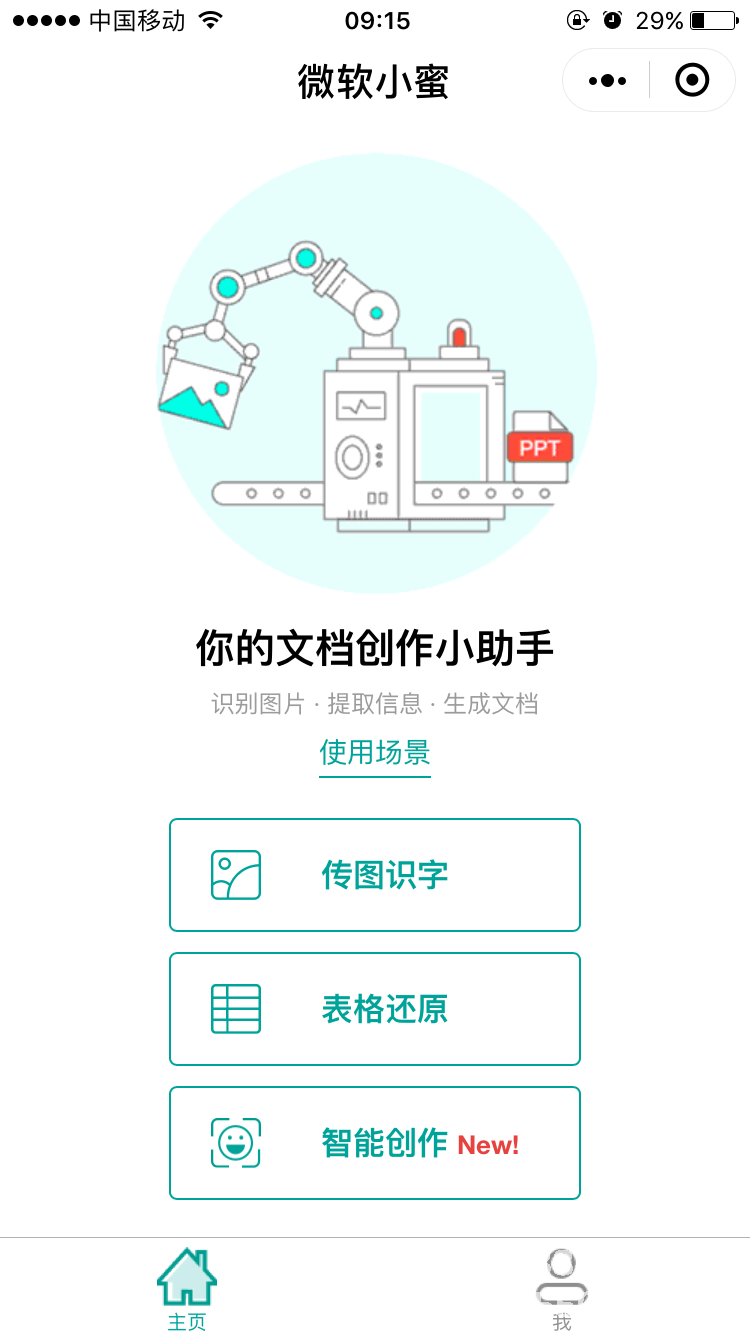This screenshot has height=1334, width=750.
Task: Open the 表格还原 tool
Action: pyautogui.click(x=375, y=1009)
